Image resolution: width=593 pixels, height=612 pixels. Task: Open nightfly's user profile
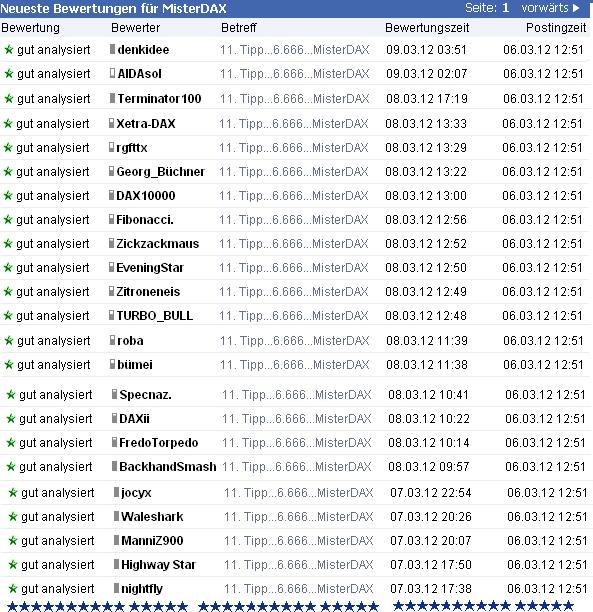tap(142, 589)
